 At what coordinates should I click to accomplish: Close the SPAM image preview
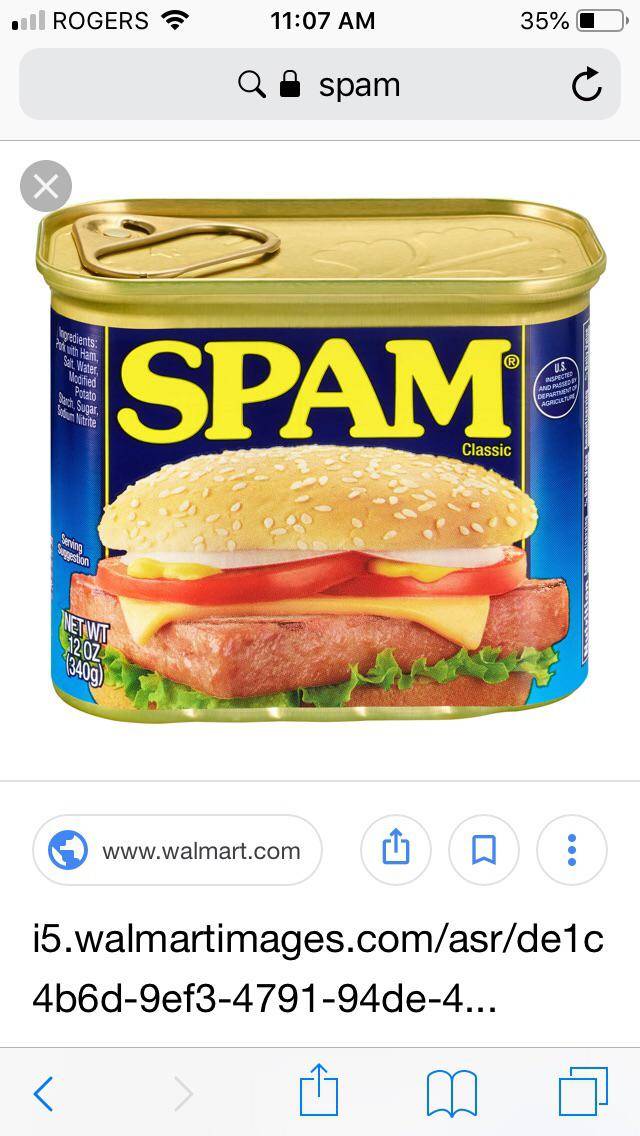[46, 186]
